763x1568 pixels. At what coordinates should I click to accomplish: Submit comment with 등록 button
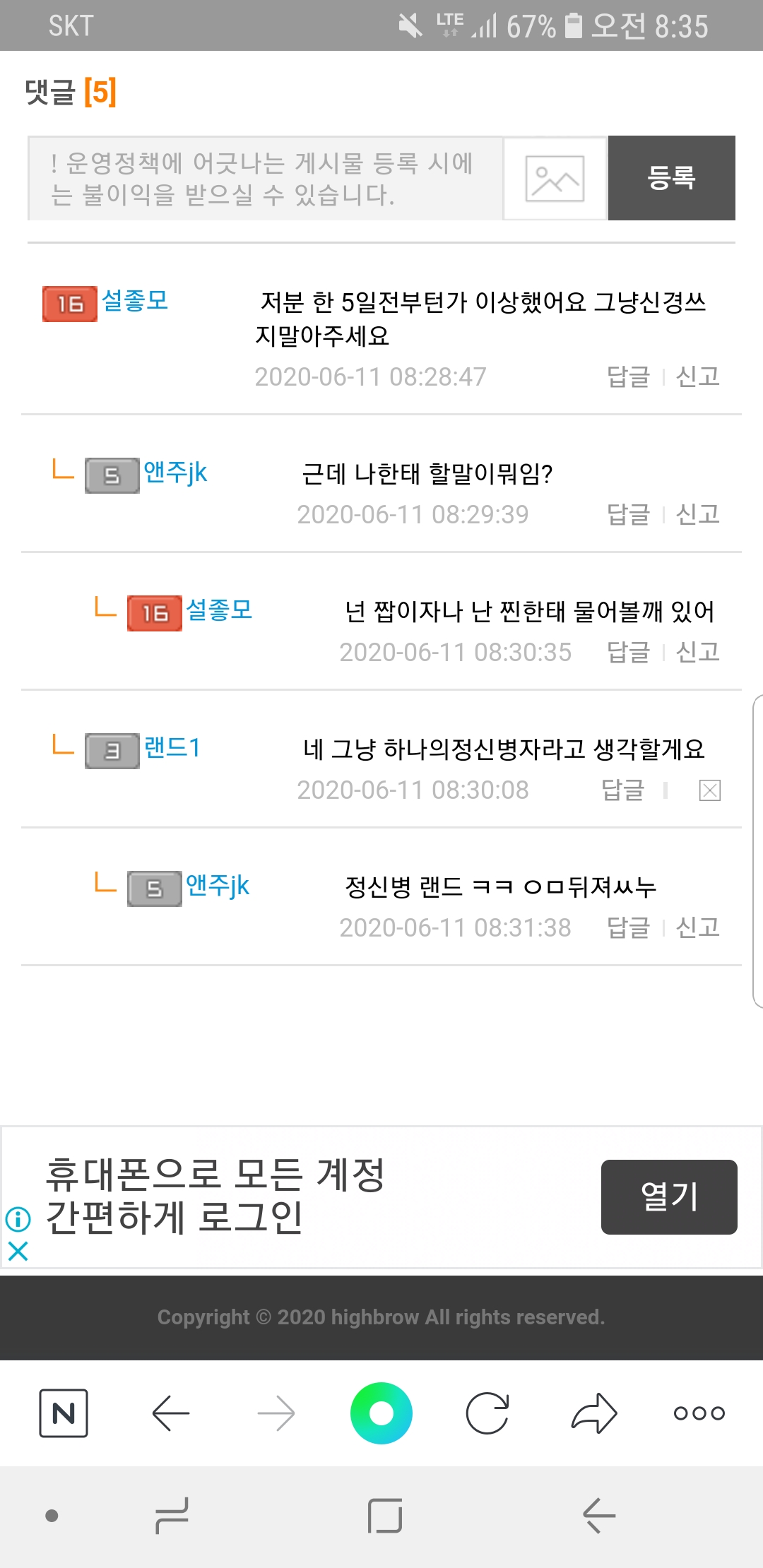click(671, 178)
